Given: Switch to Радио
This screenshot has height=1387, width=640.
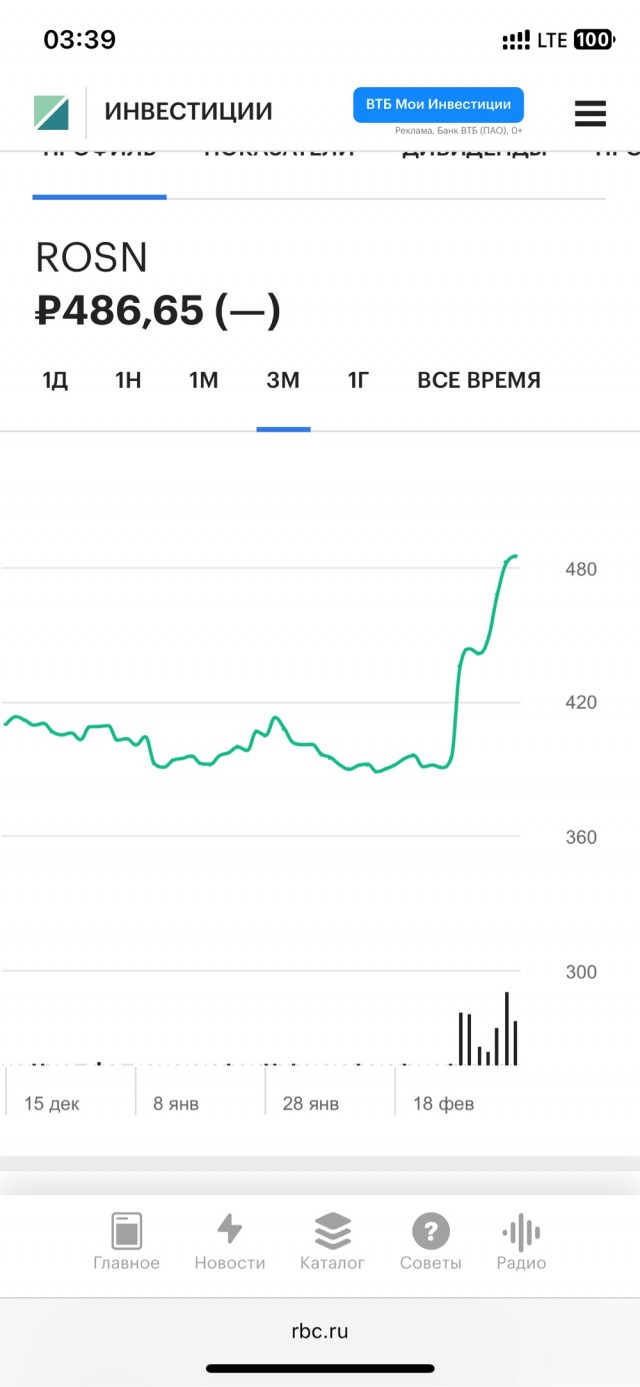Looking at the screenshot, I should 521,1241.
